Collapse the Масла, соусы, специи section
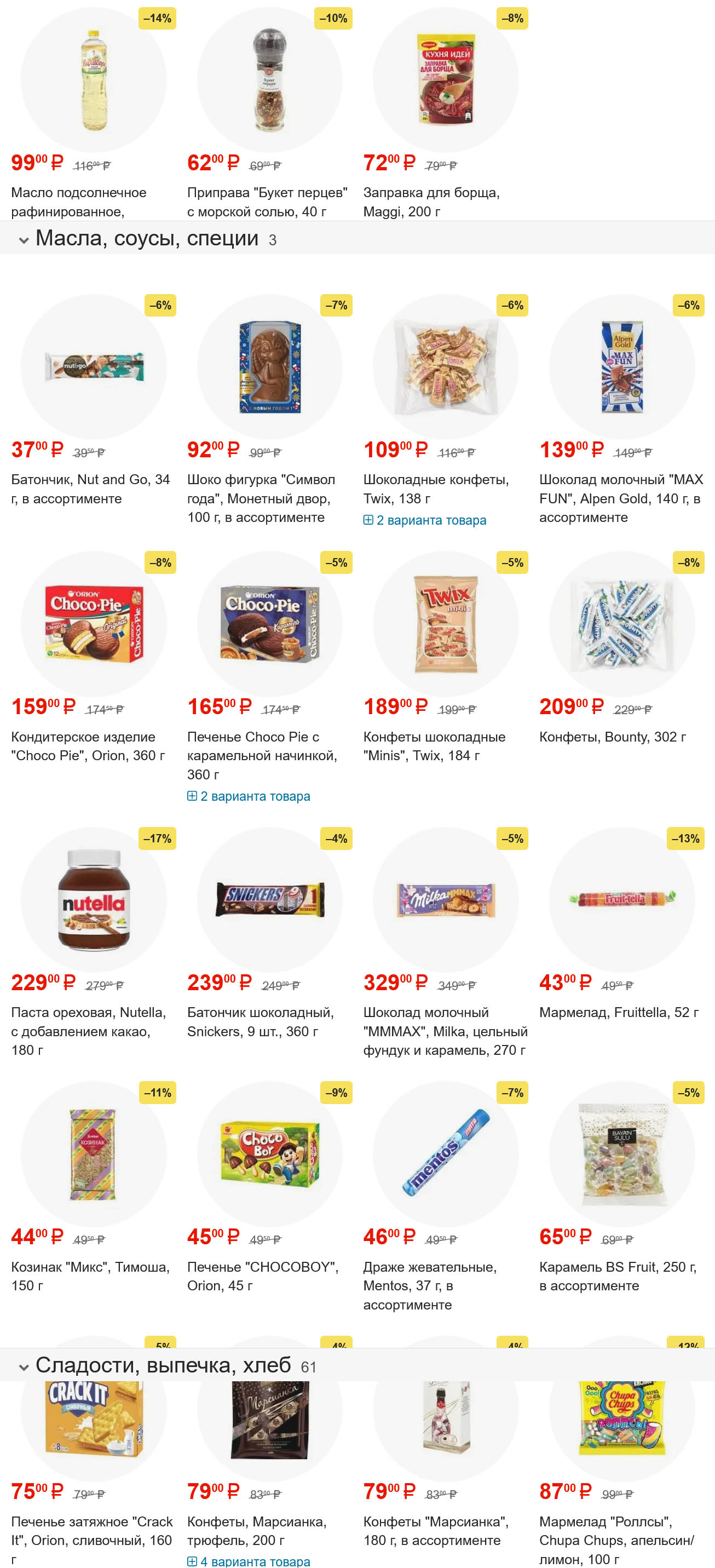Screen dimensions: 715x1568 coord(24,240)
